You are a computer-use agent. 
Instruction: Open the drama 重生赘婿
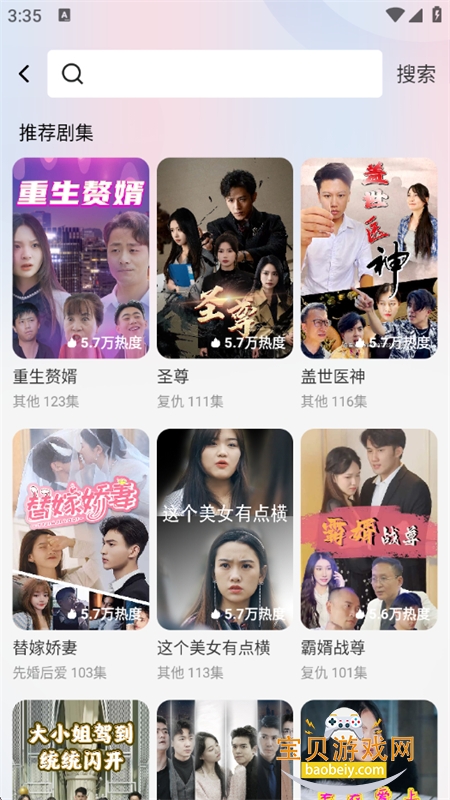[81, 258]
